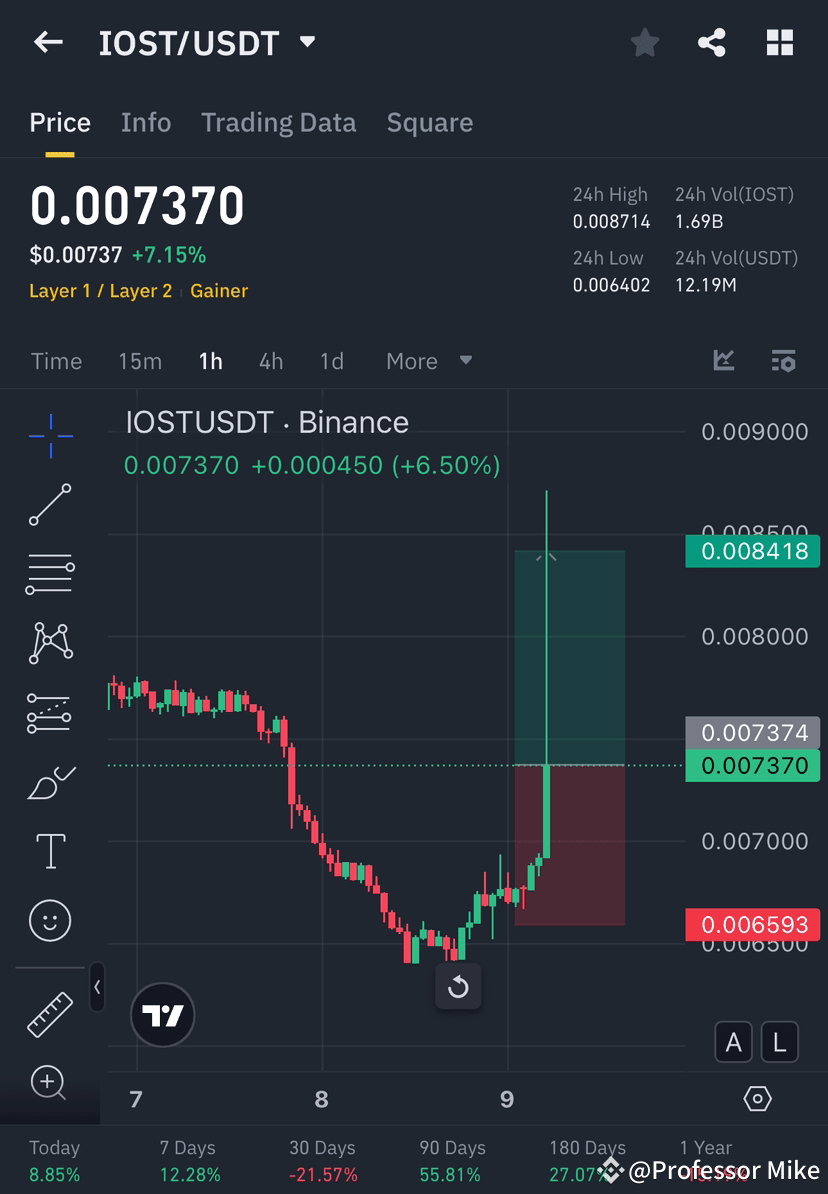Select the zoom-in magnifier tool

coord(50,1083)
